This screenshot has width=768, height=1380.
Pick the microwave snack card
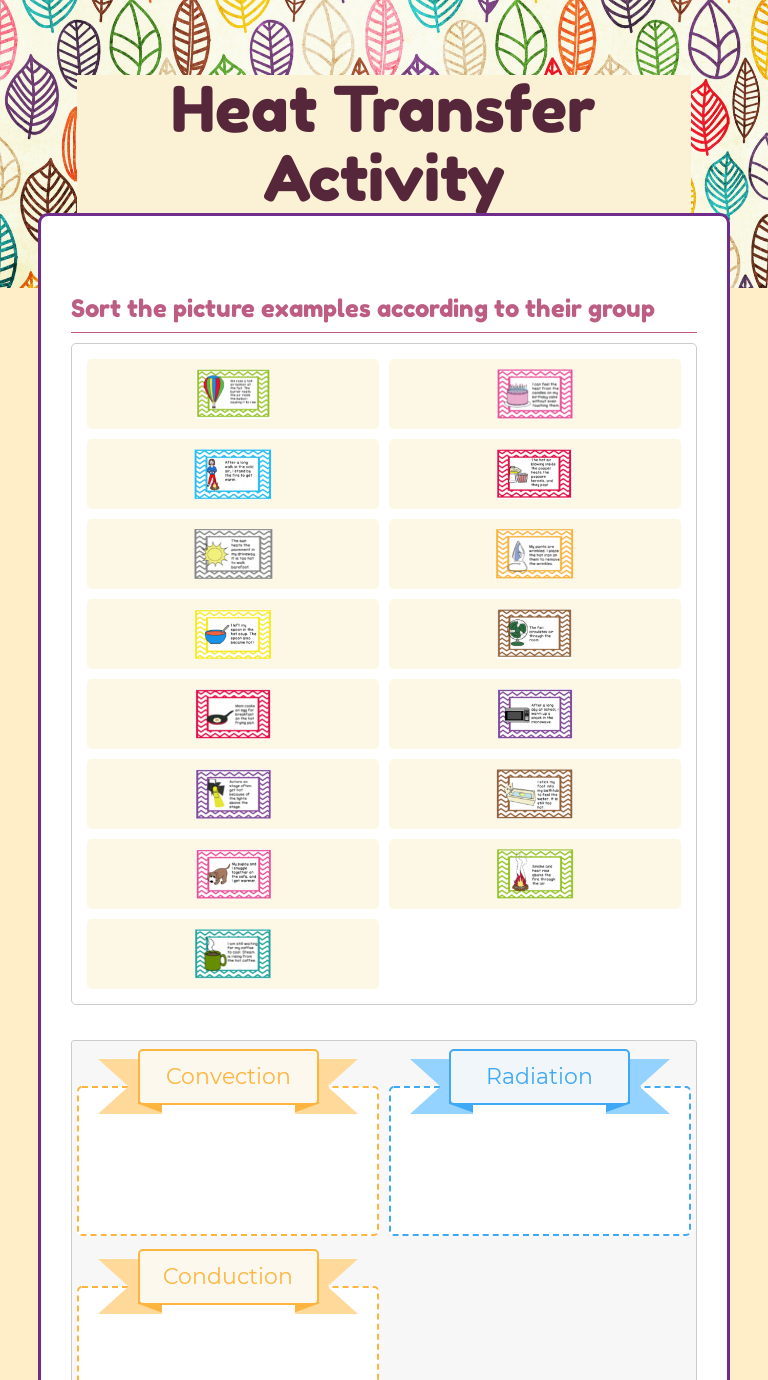(535, 714)
